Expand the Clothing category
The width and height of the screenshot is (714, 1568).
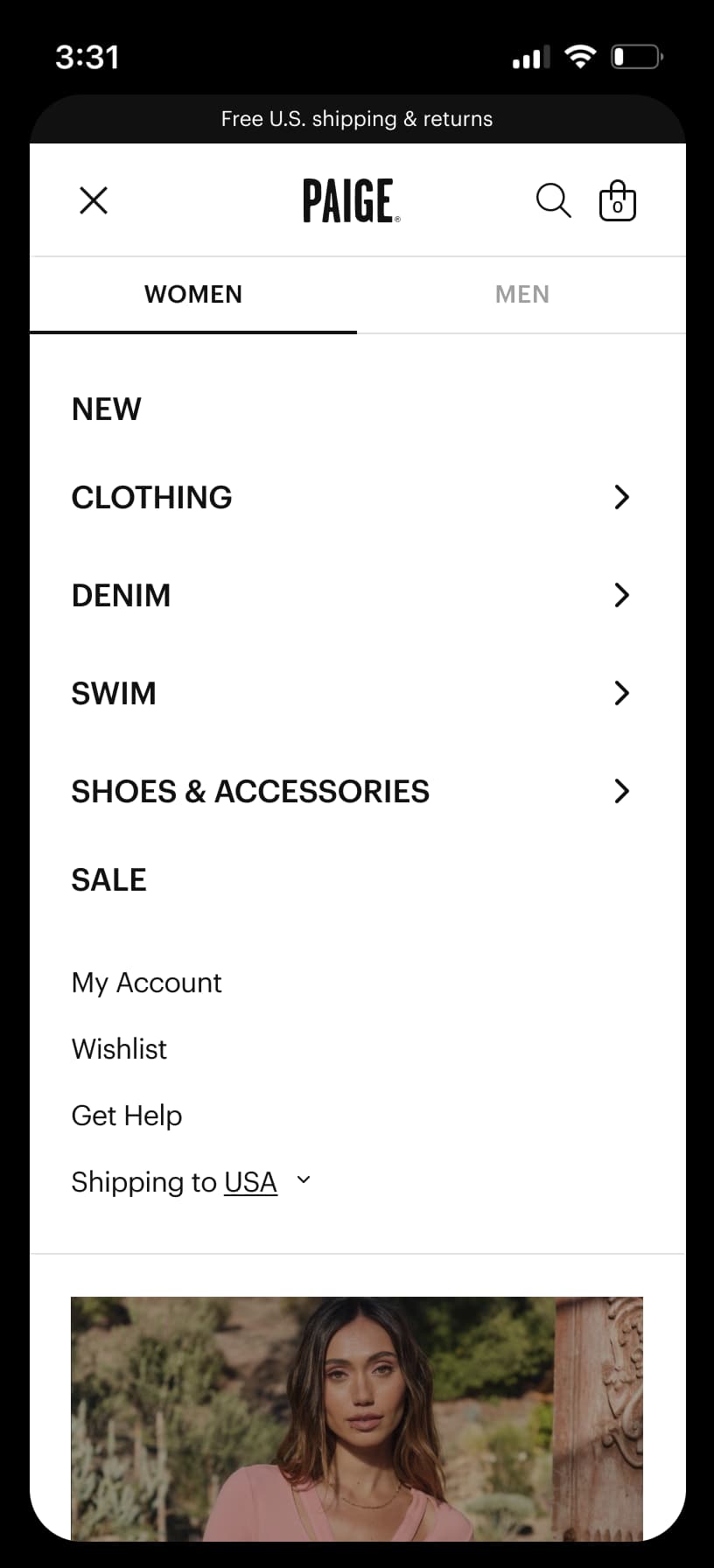point(350,497)
